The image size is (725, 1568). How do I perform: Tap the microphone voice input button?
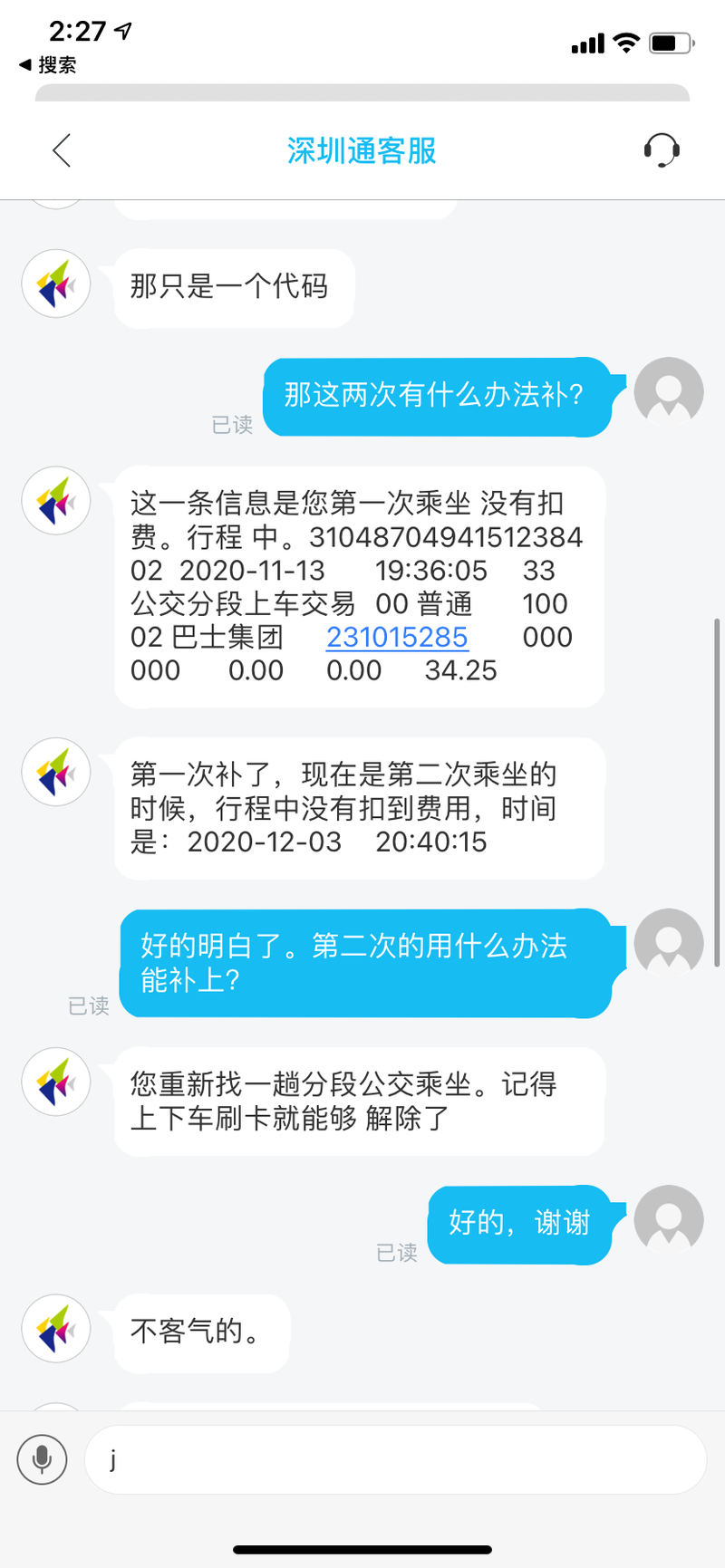(42, 1459)
